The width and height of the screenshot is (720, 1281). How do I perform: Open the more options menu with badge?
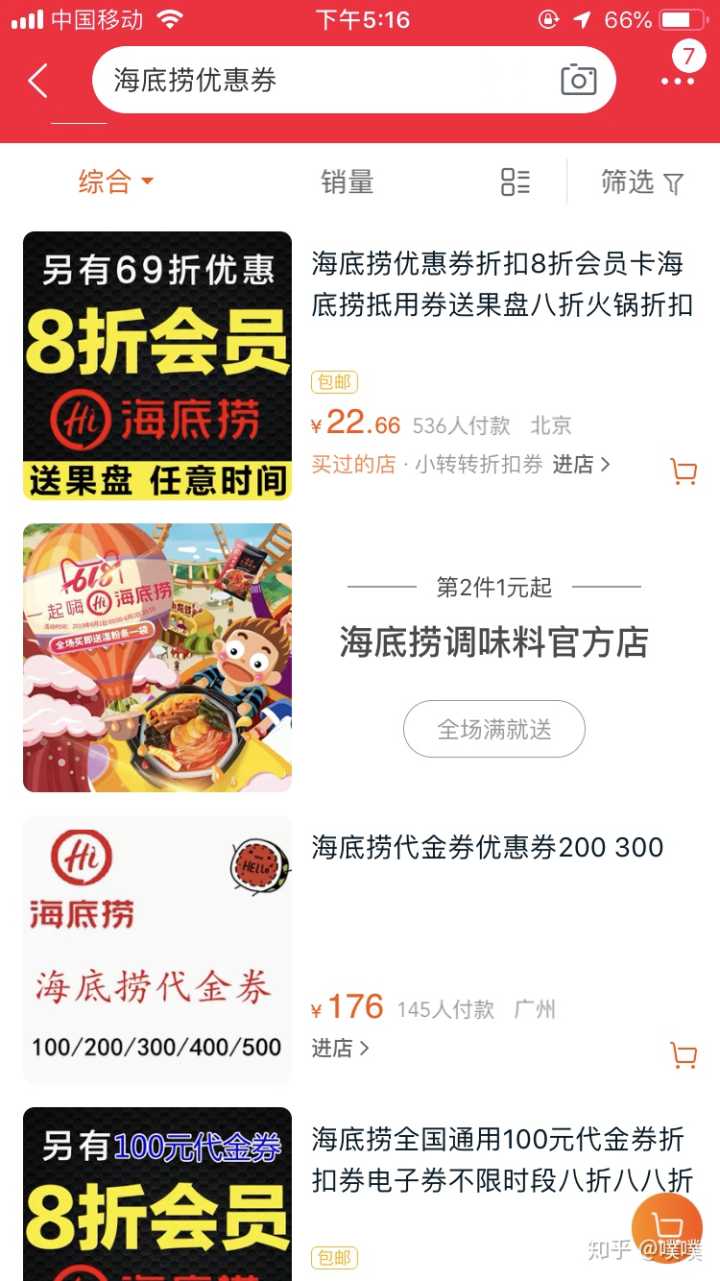point(678,78)
